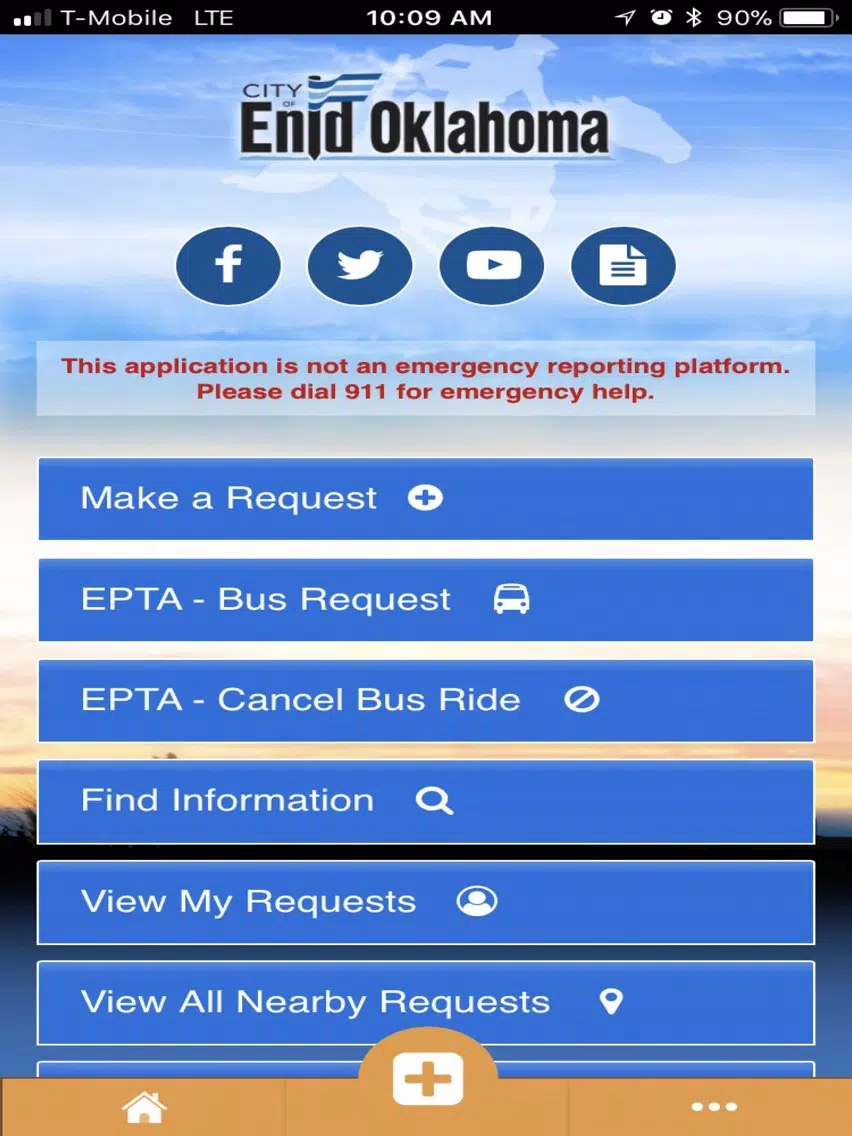Open View All Nearby Requests
The width and height of the screenshot is (852, 1136).
click(426, 1002)
